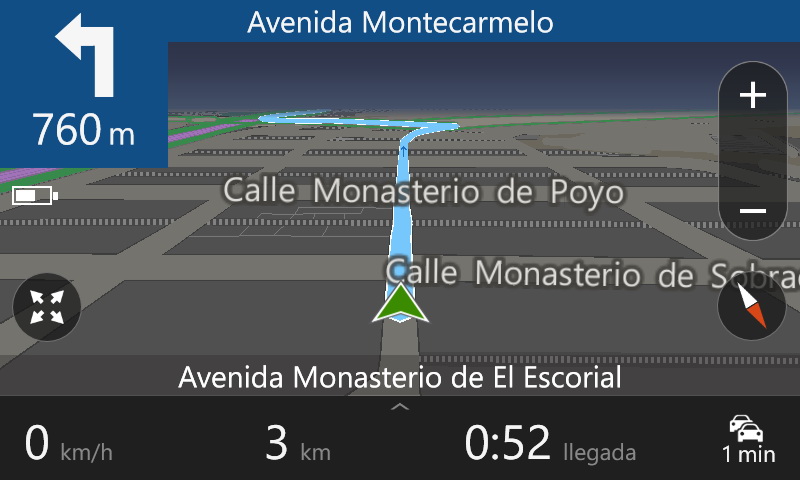Screen dimensions: 800x480
Task: Open traffic info showing 1 min delay
Action: point(748,440)
